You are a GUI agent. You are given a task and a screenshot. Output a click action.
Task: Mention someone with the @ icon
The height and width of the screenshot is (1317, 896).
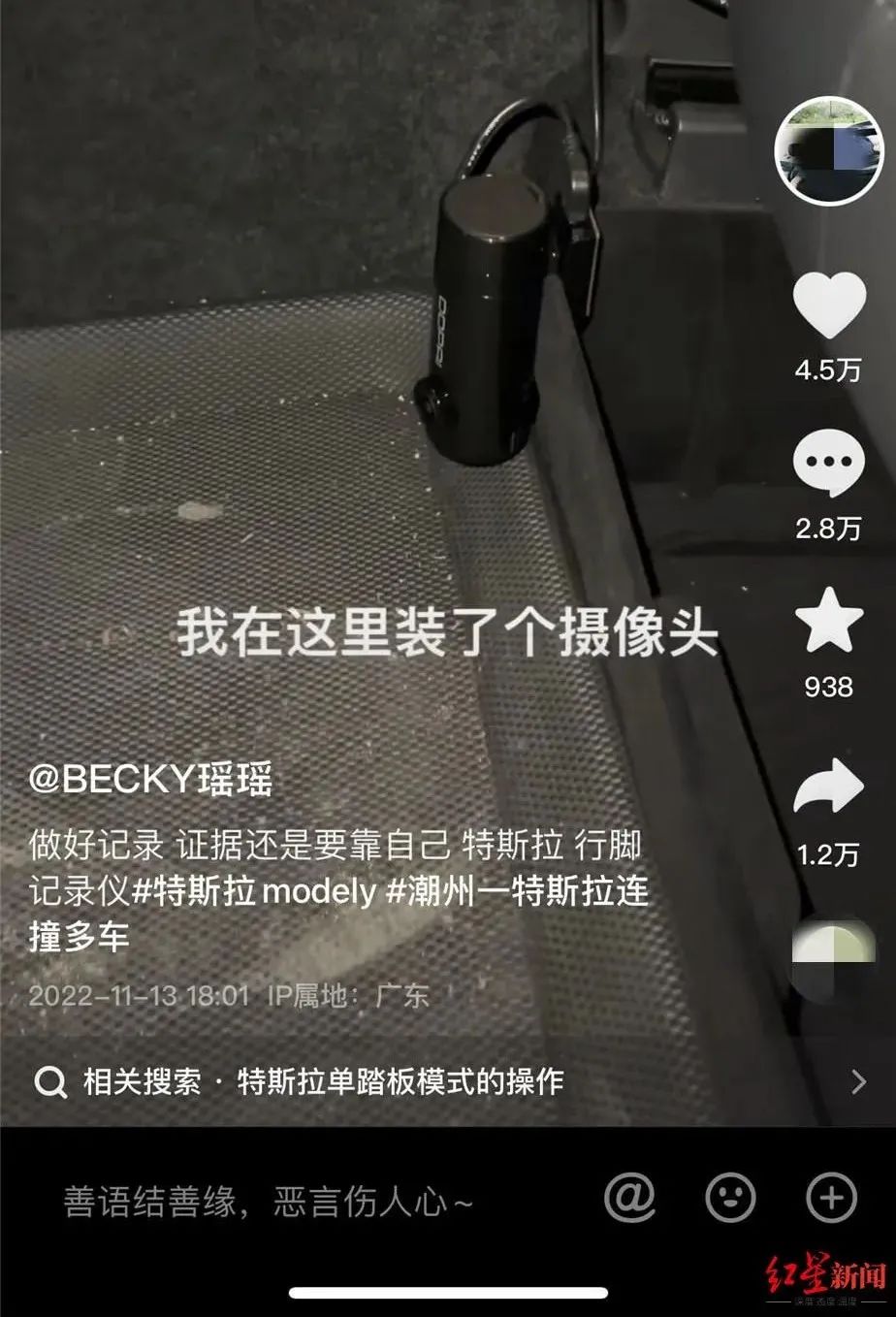coord(631,1198)
